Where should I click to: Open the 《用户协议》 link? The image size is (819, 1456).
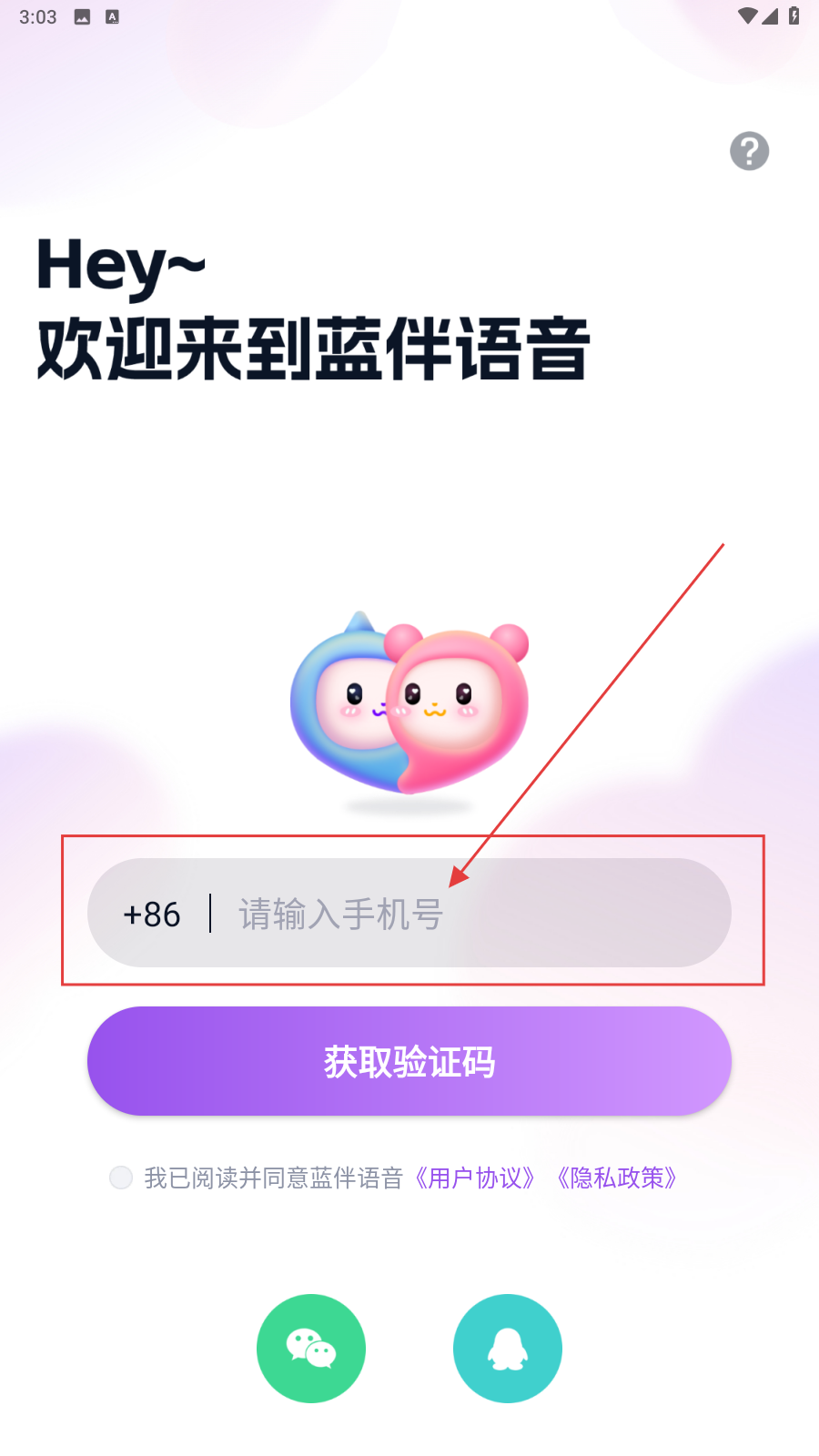click(475, 1178)
